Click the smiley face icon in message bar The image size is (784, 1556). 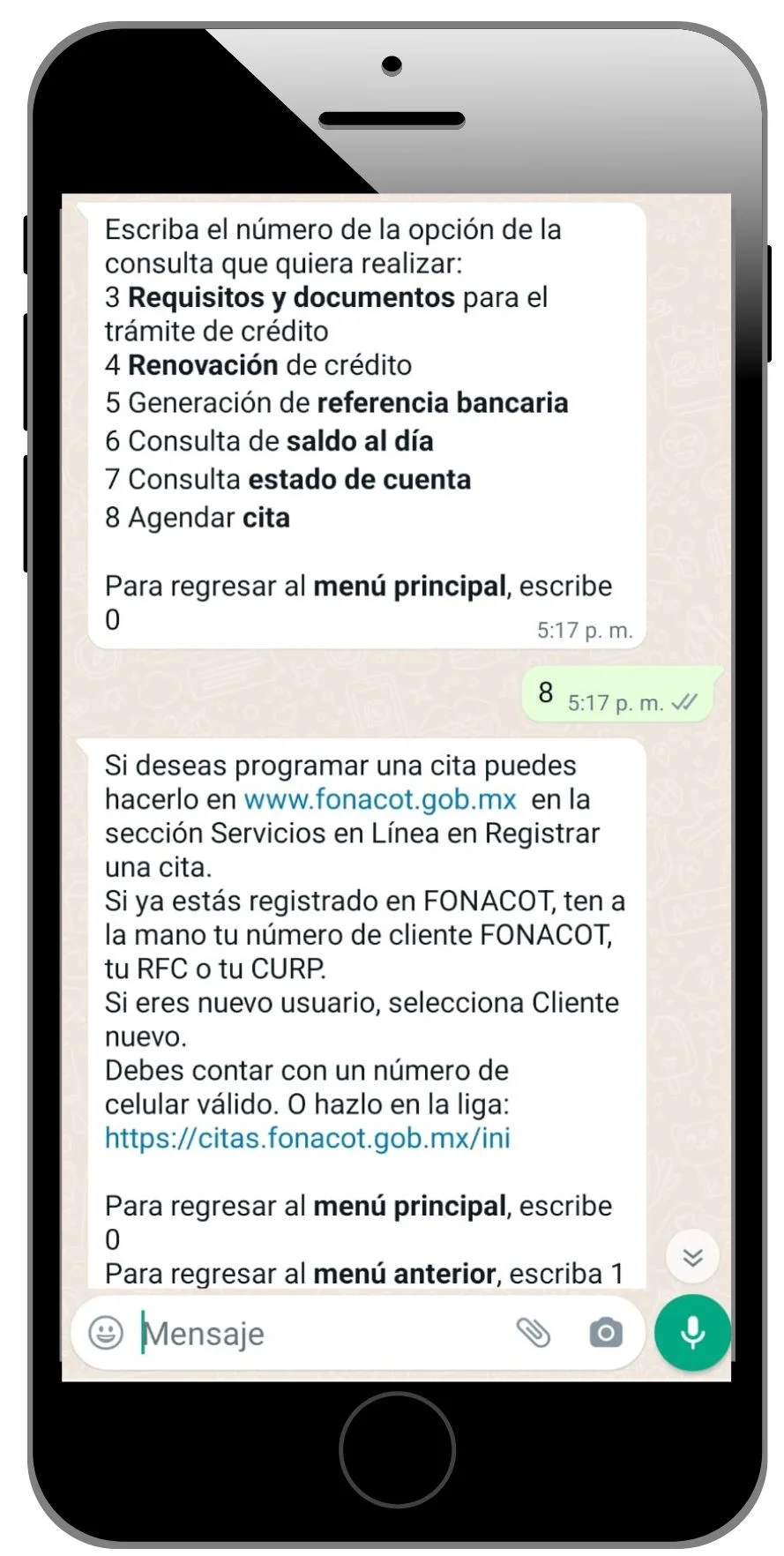click(x=107, y=1334)
